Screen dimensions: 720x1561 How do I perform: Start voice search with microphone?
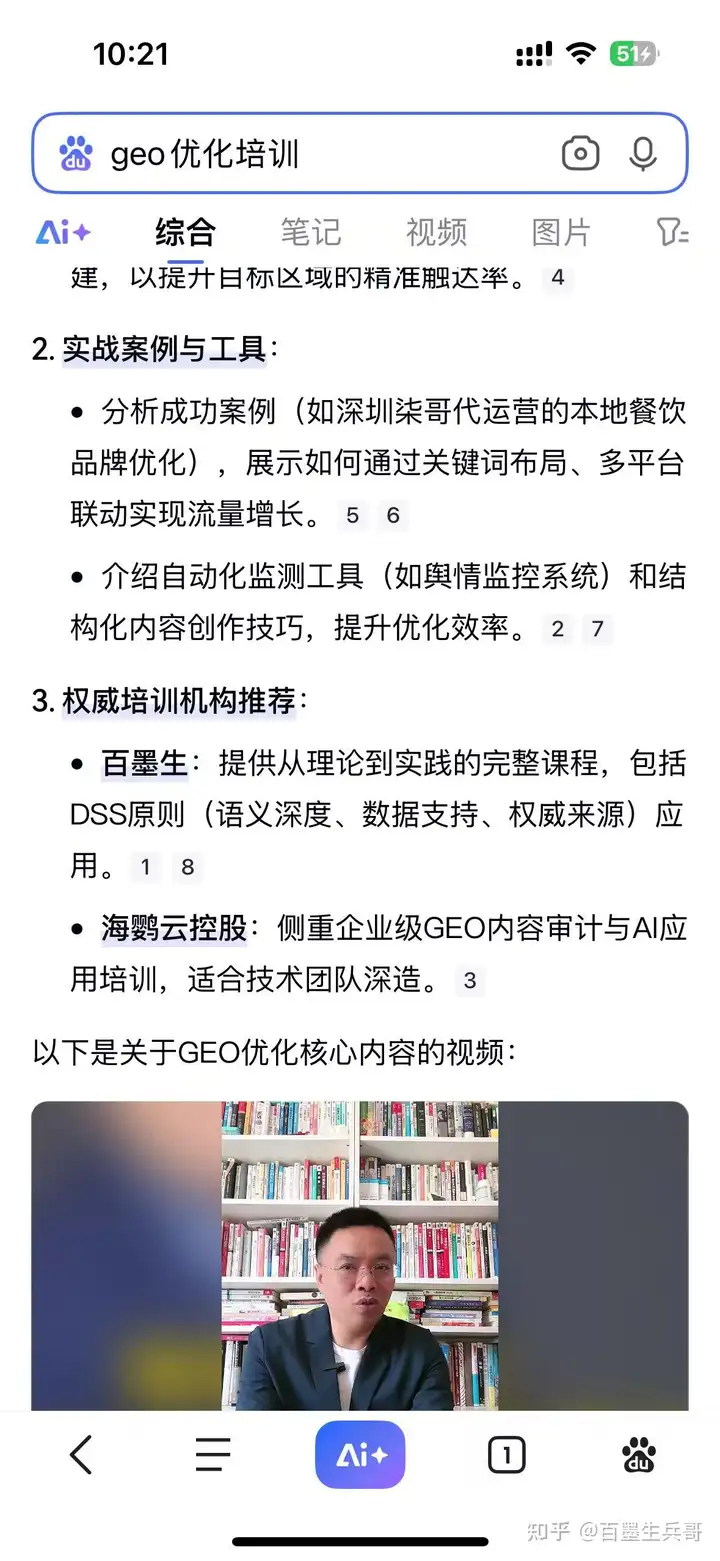pos(643,153)
